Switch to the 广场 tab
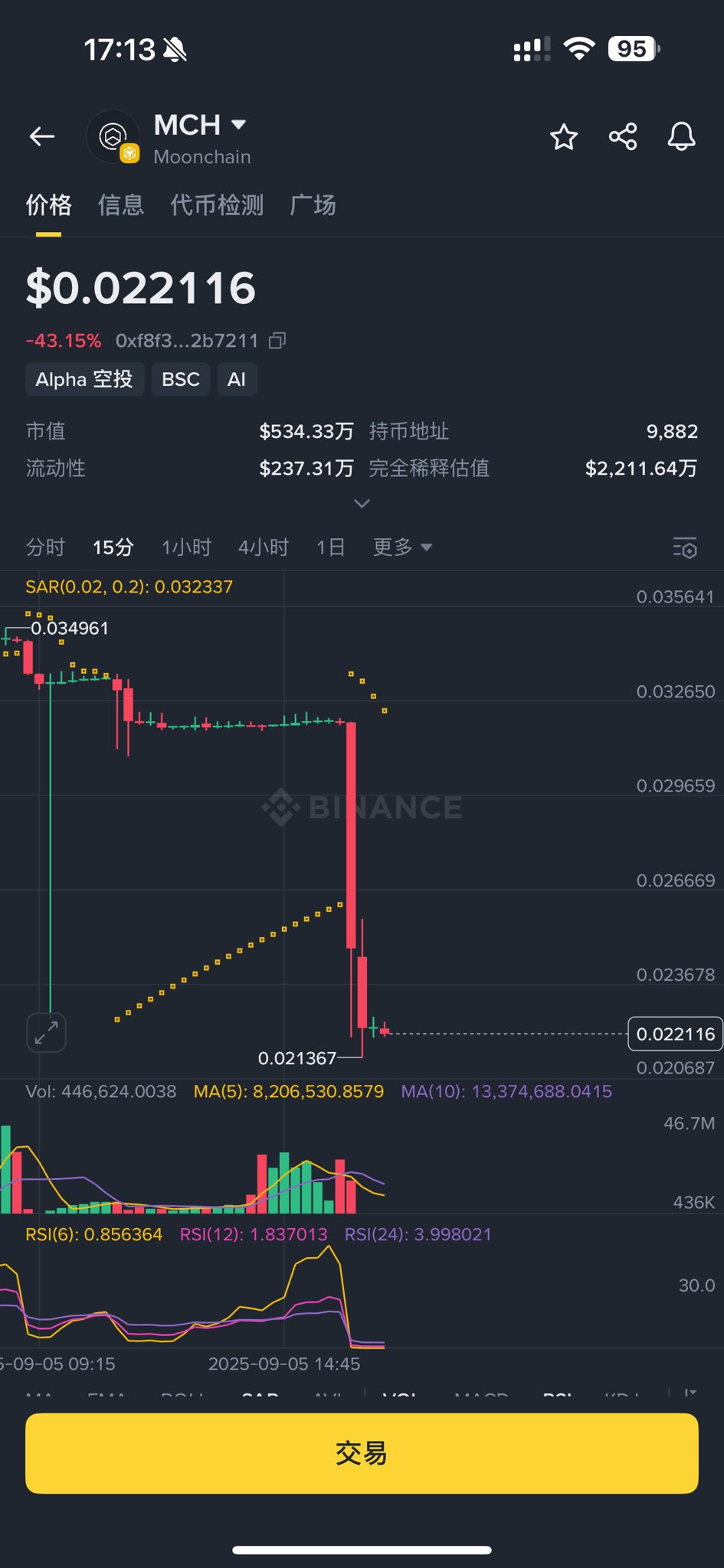This screenshot has height=1568, width=724. [x=313, y=205]
